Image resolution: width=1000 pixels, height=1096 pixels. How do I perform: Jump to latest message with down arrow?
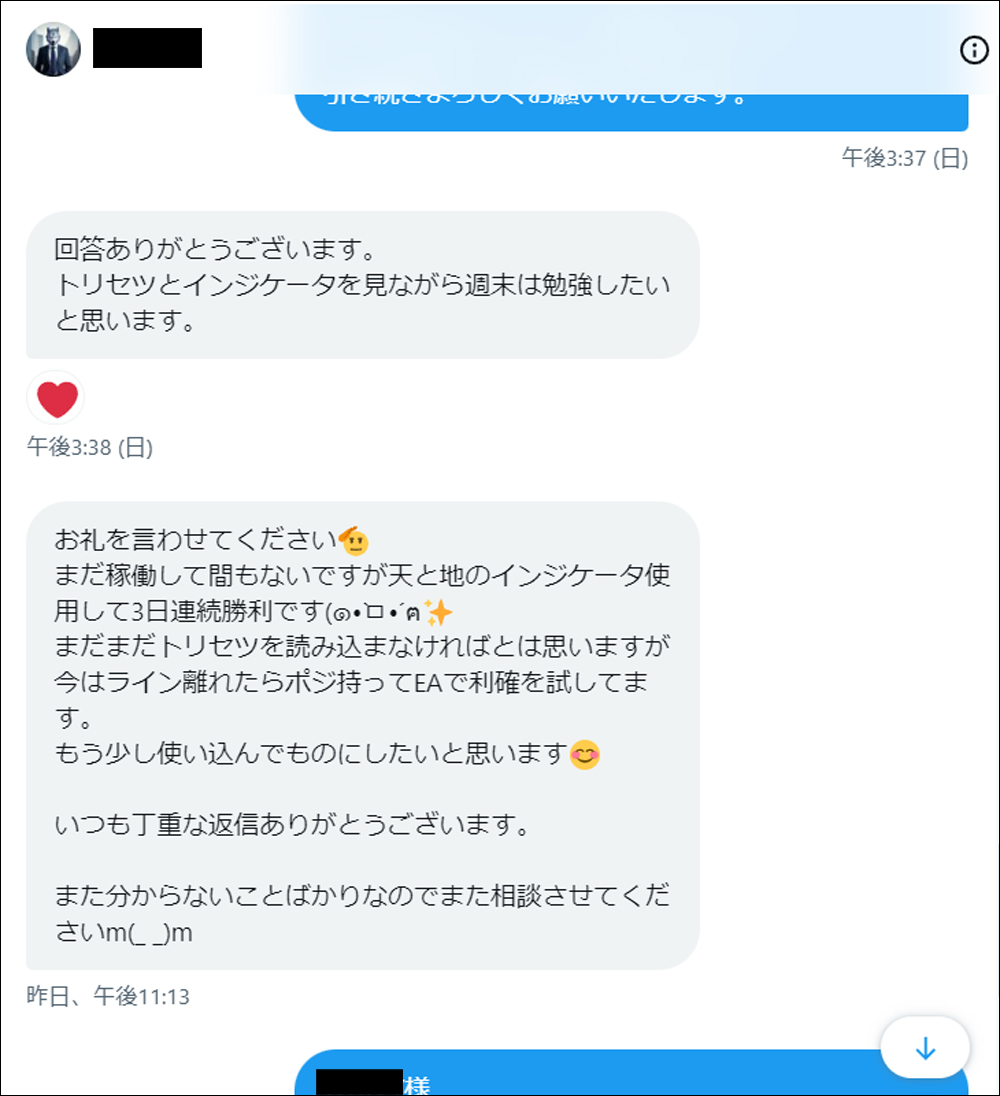click(x=925, y=1047)
